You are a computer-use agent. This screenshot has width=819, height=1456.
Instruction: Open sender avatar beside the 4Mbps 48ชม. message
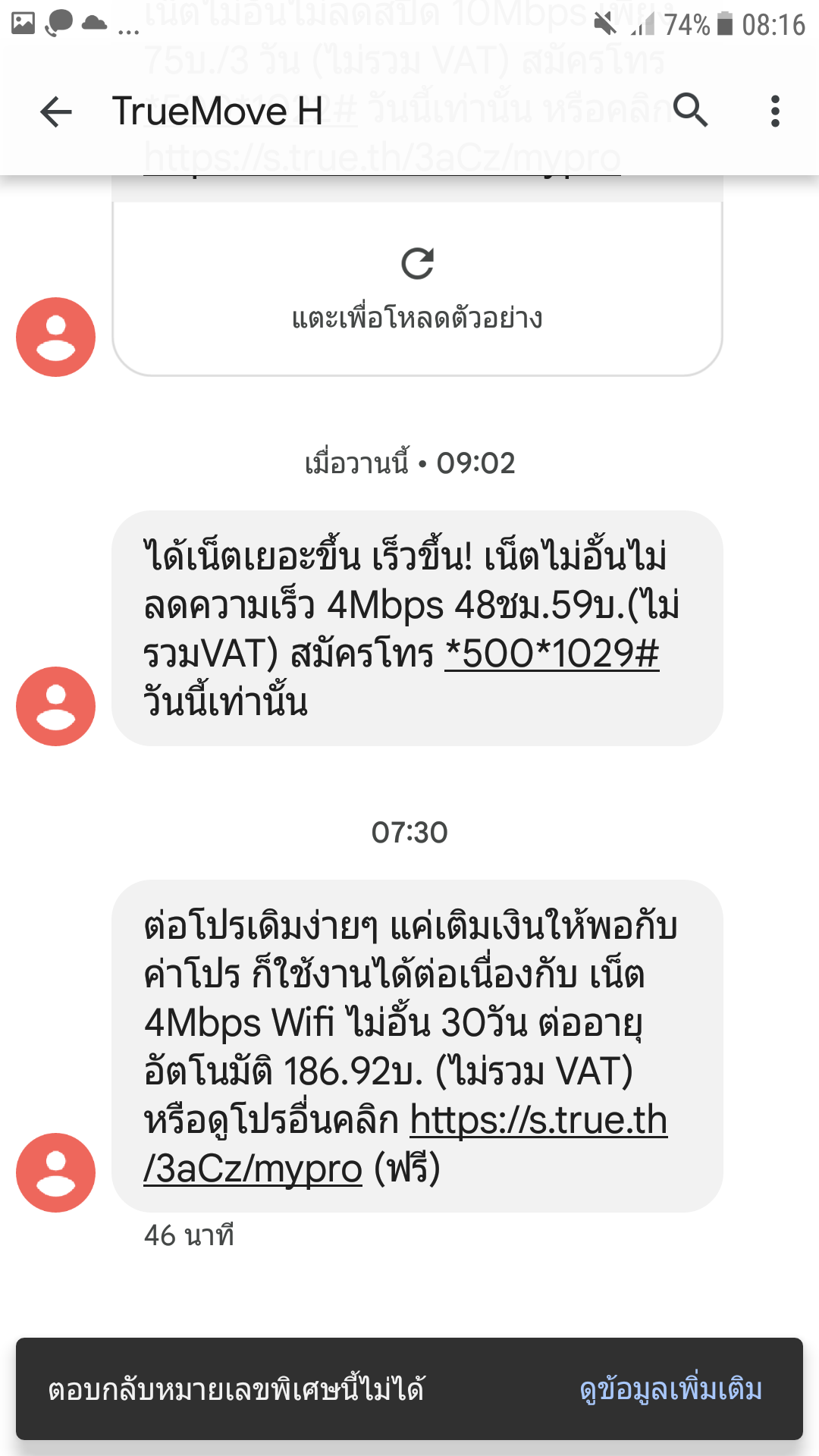tap(55, 706)
